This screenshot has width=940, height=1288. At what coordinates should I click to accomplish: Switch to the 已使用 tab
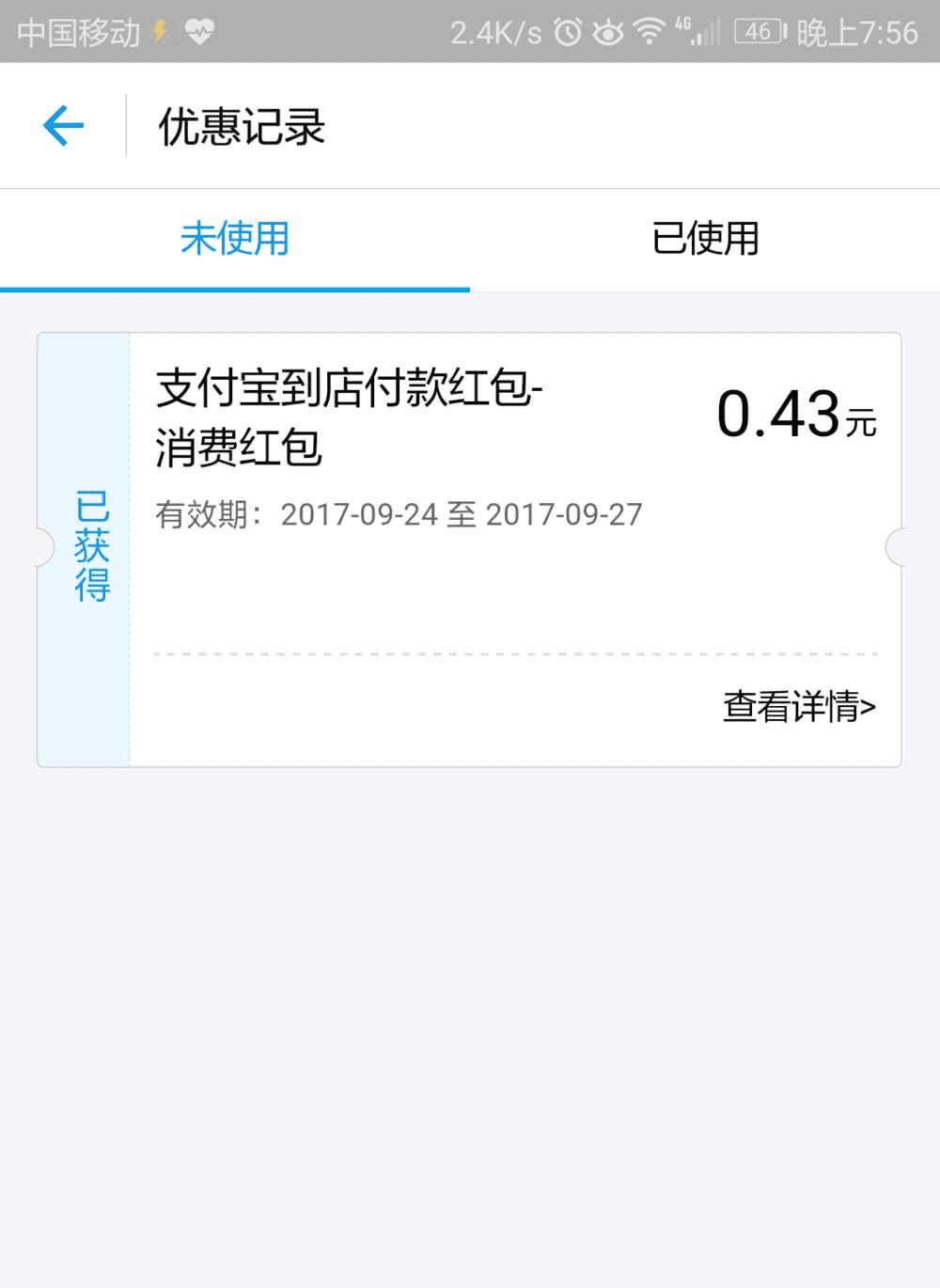(705, 239)
